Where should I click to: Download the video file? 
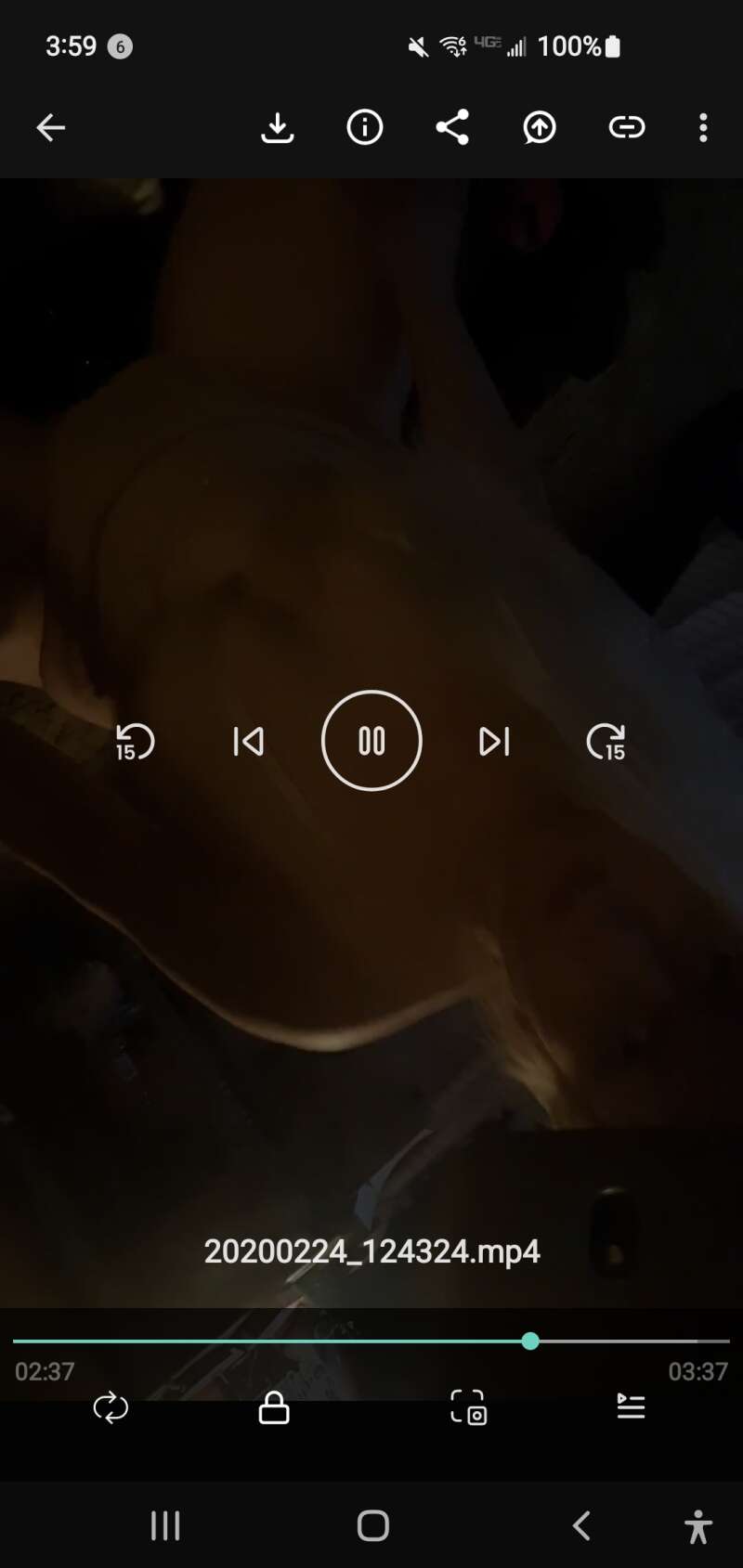click(277, 127)
